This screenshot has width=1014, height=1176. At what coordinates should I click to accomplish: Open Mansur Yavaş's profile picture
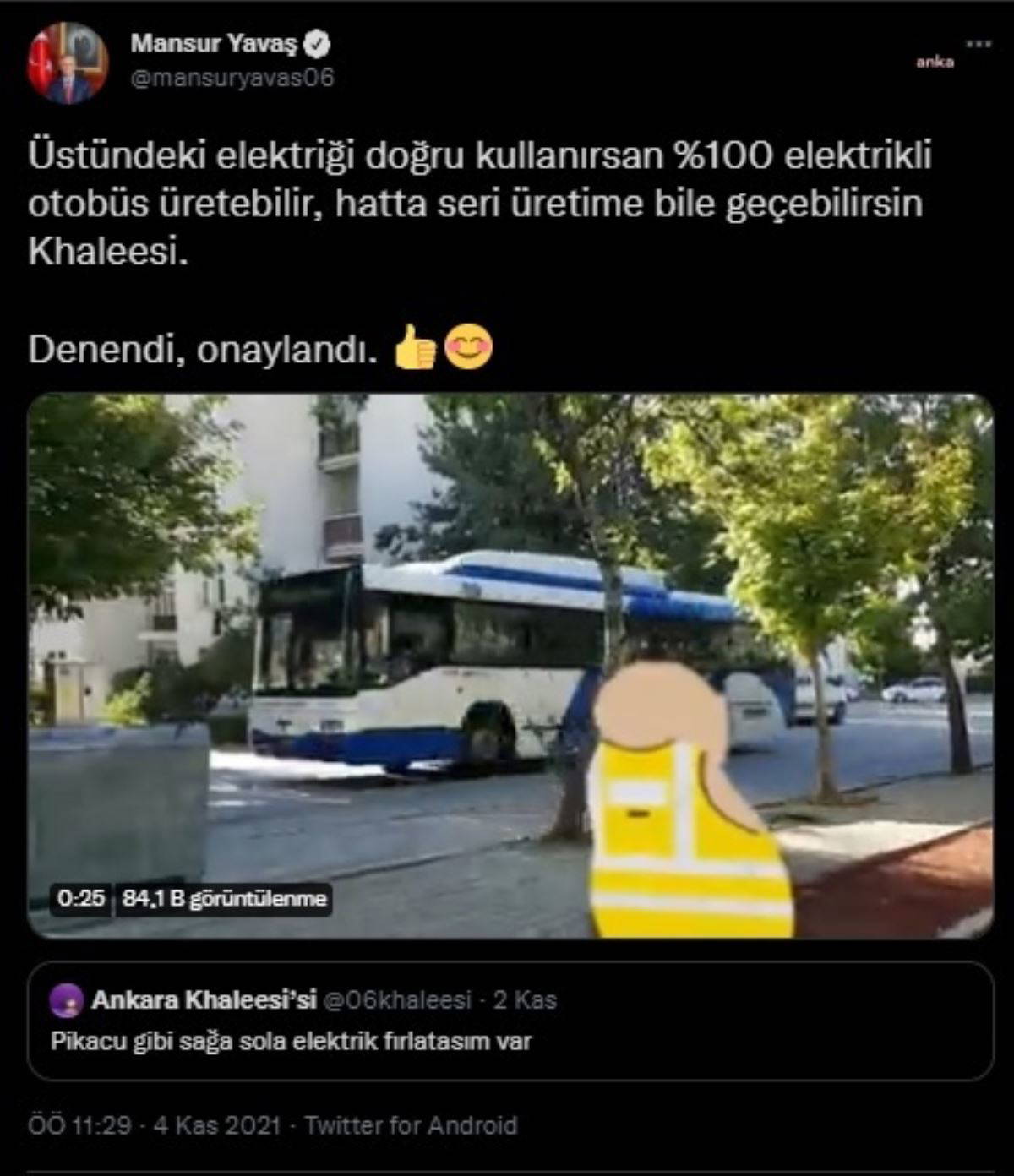68,63
